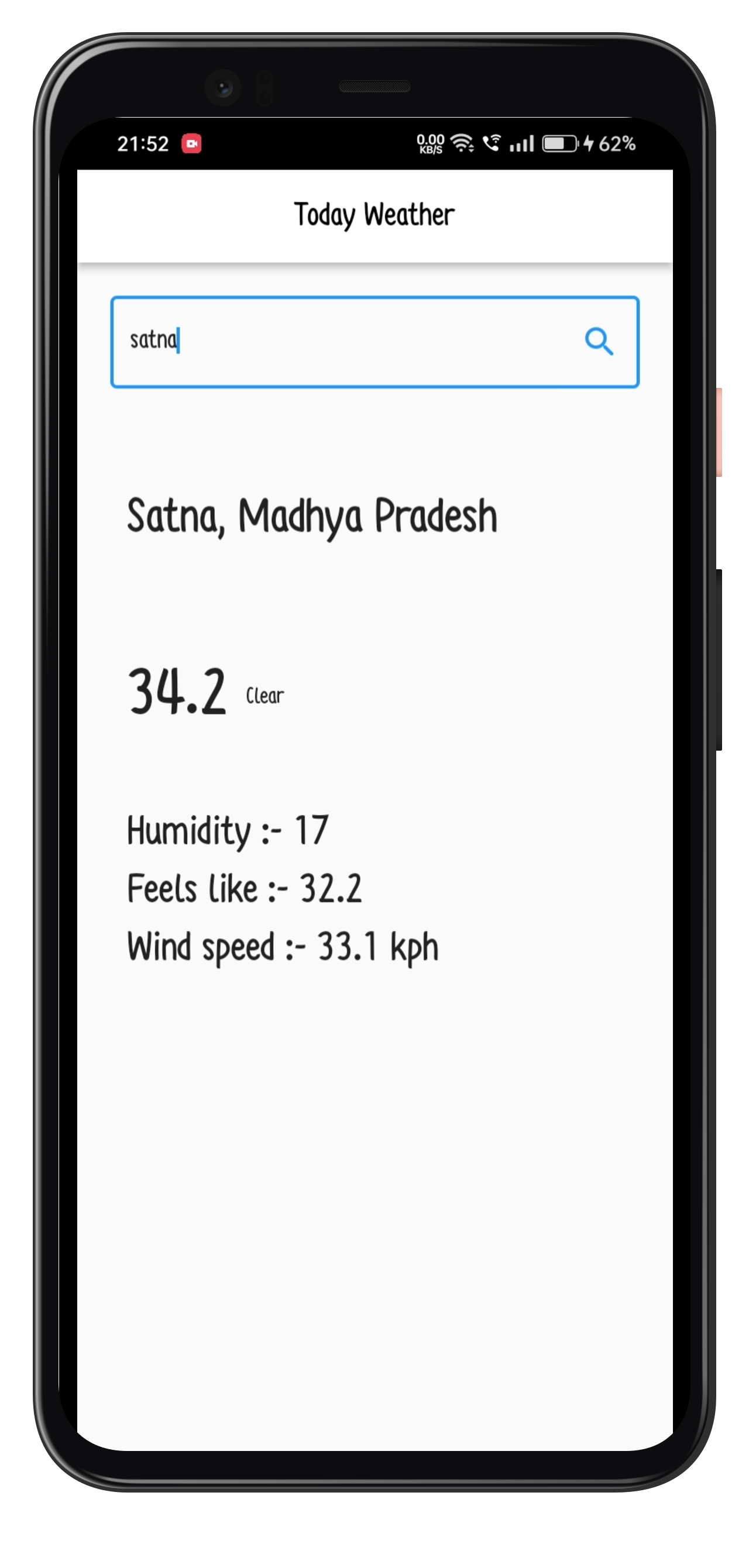Click the 21:52 clock in status bar

[144, 144]
